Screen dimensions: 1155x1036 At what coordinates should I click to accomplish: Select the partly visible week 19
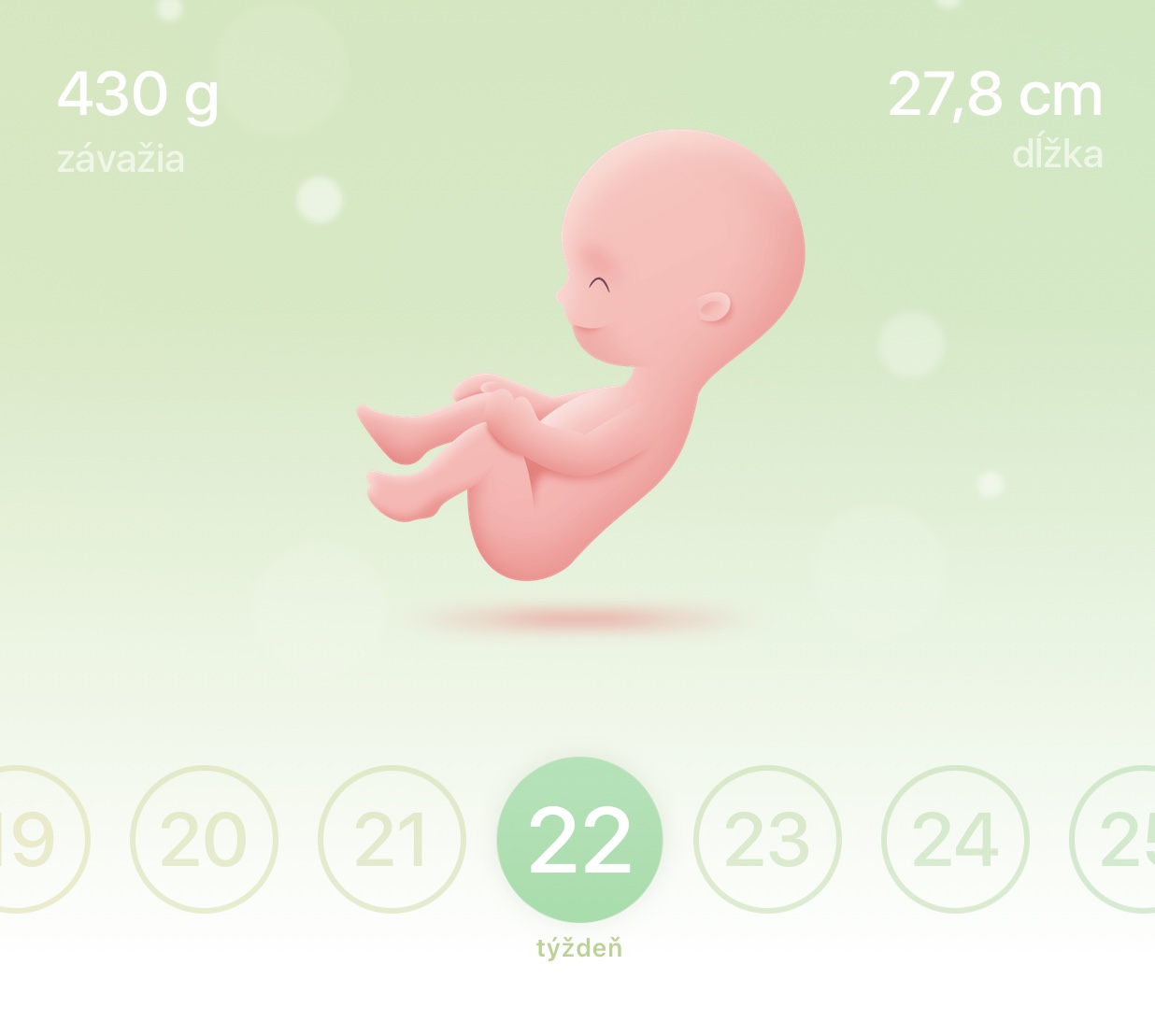coord(37,839)
